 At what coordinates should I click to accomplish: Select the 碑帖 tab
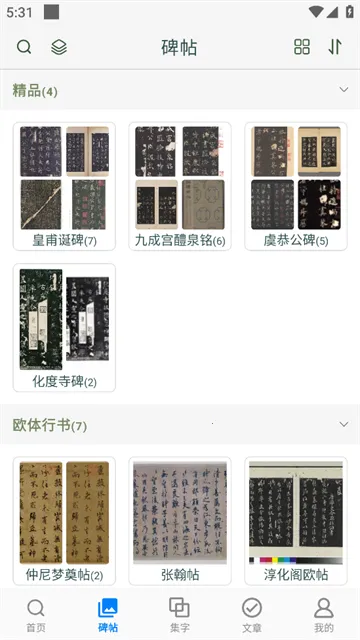108,615
